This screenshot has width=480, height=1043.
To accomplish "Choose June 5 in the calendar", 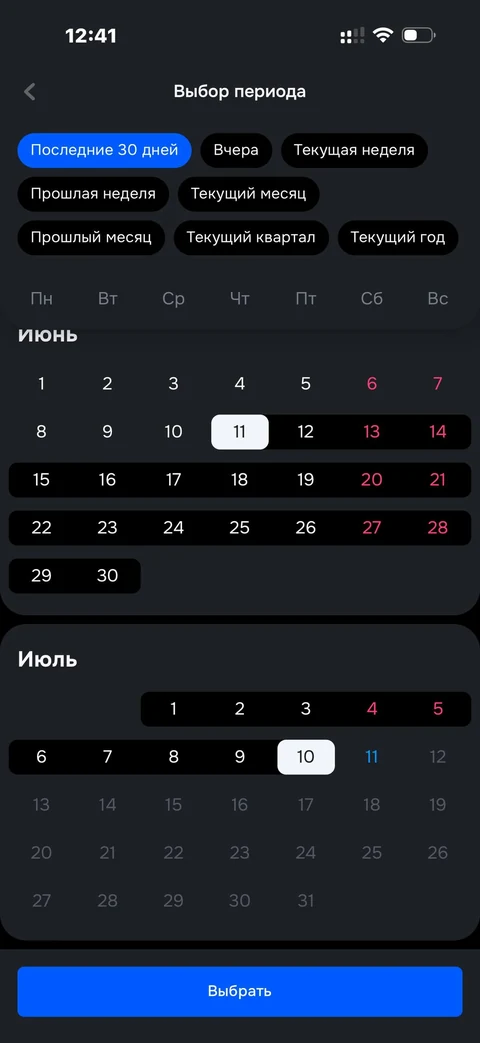I will pyautogui.click(x=306, y=384).
